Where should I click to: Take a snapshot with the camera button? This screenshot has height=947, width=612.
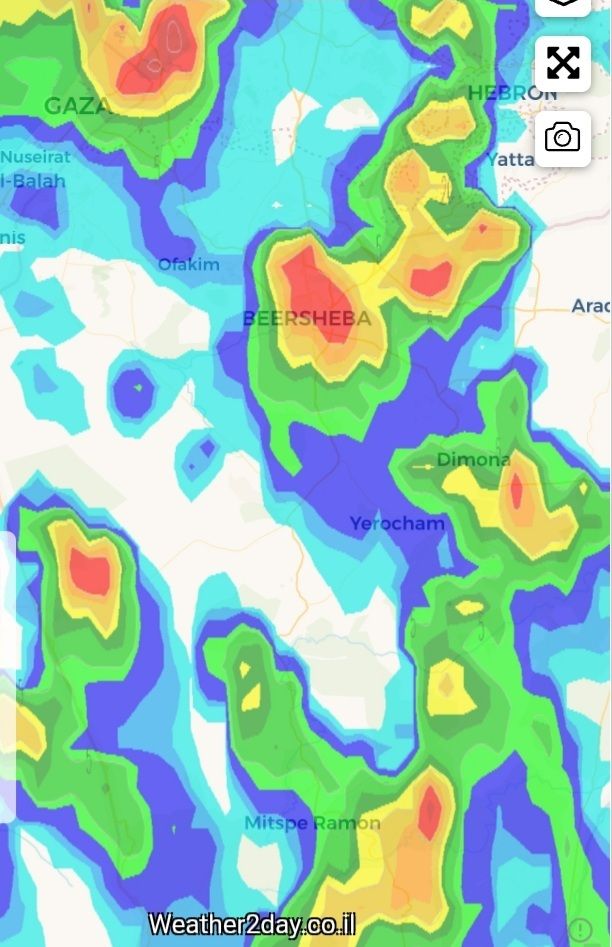pos(562,138)
